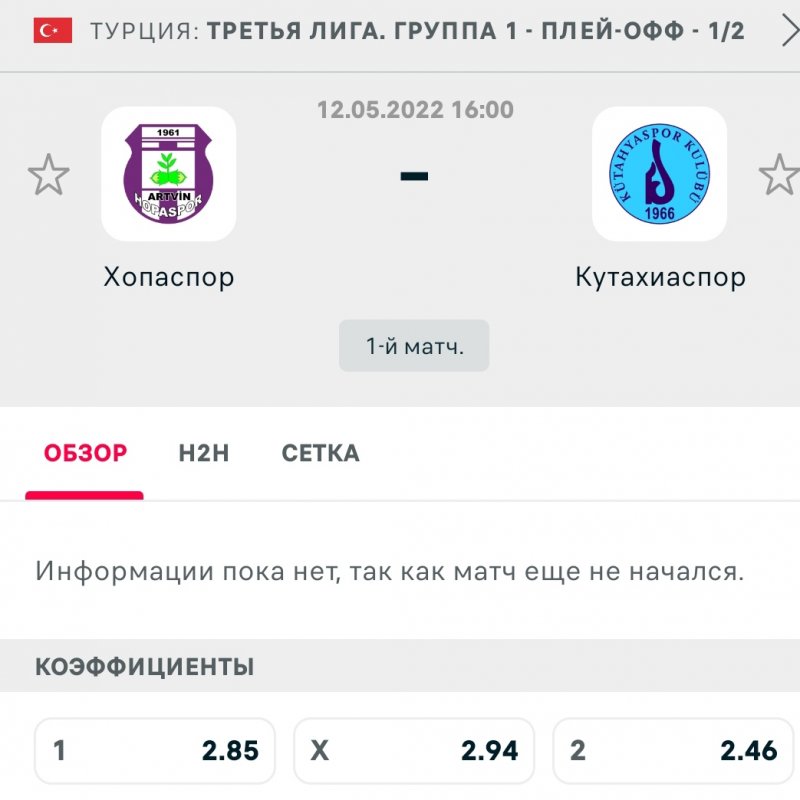Add Хопаспор to favorites with the star
The height and width of the screenshot is (800, 800).
click(x=48, y=175)
